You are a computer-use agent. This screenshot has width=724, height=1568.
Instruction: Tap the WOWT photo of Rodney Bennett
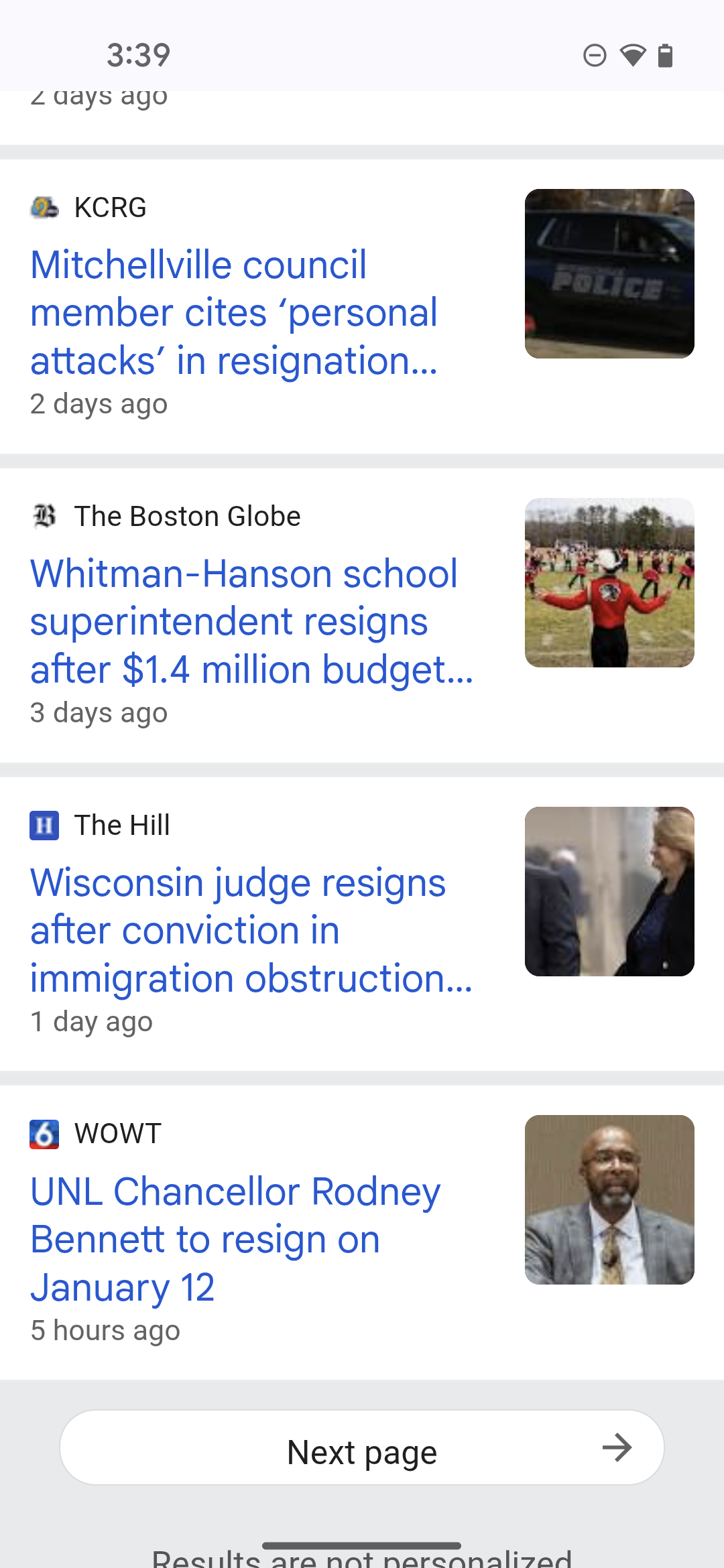click(x=609, y=1199)
